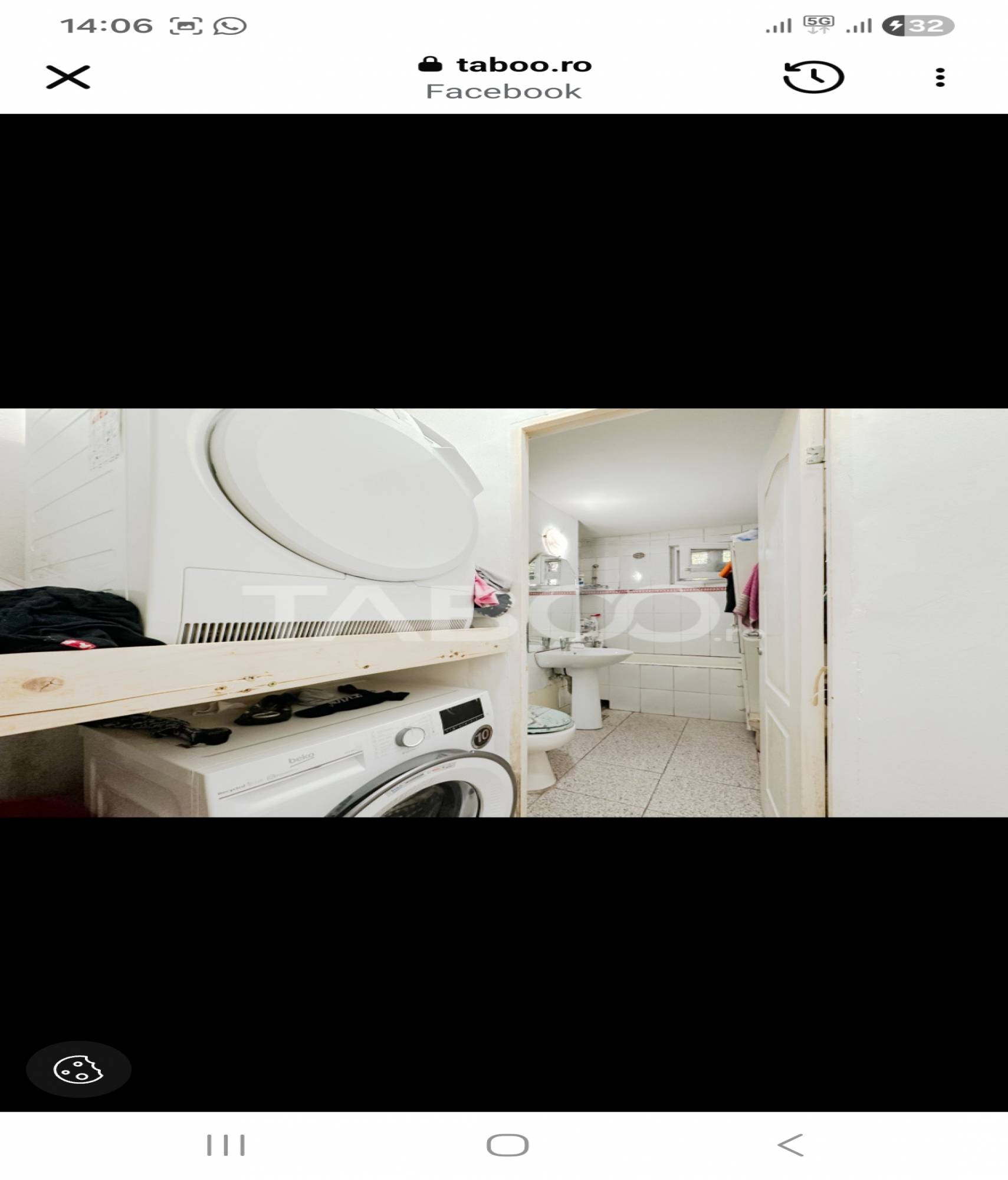Image resolution: width=1008 pixels, height=1180 pixels.
Task: Open the cookie settings button
Action: pos(78,1069)
